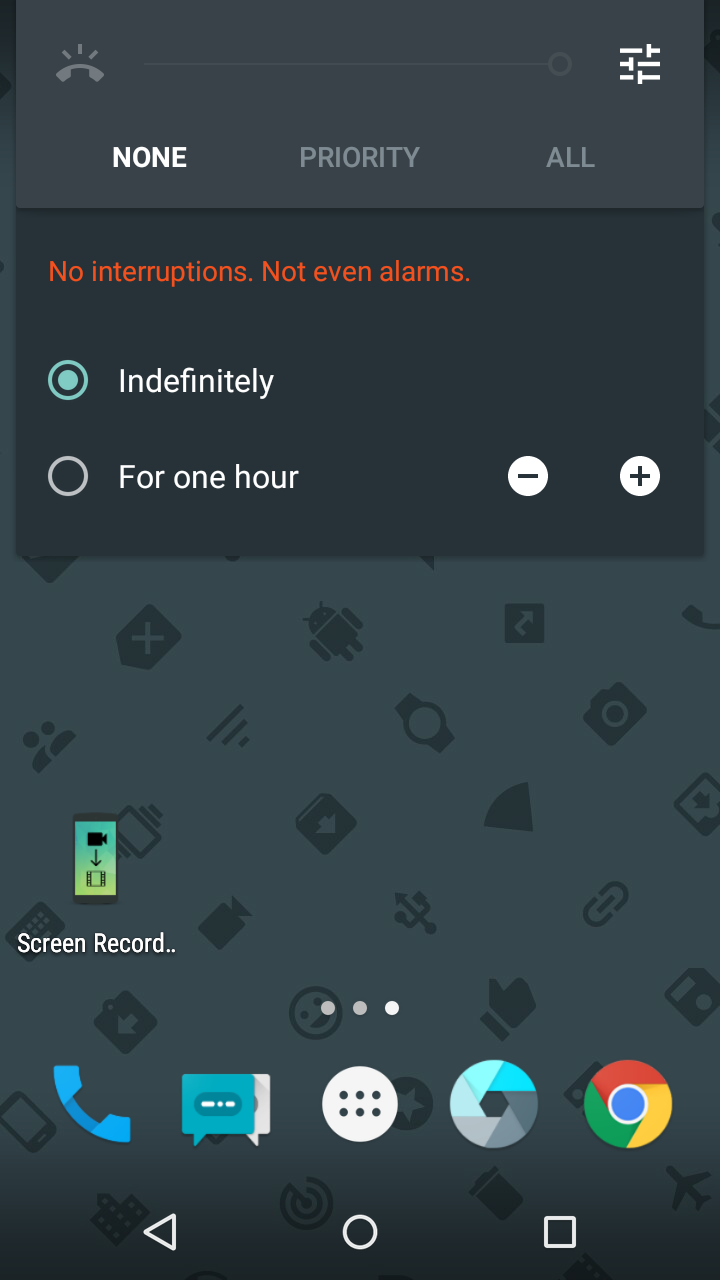Switch to the ALL interruptions tab
Image resolution: width=720 pixels, height=1280 pixels.
pos(571,157)
